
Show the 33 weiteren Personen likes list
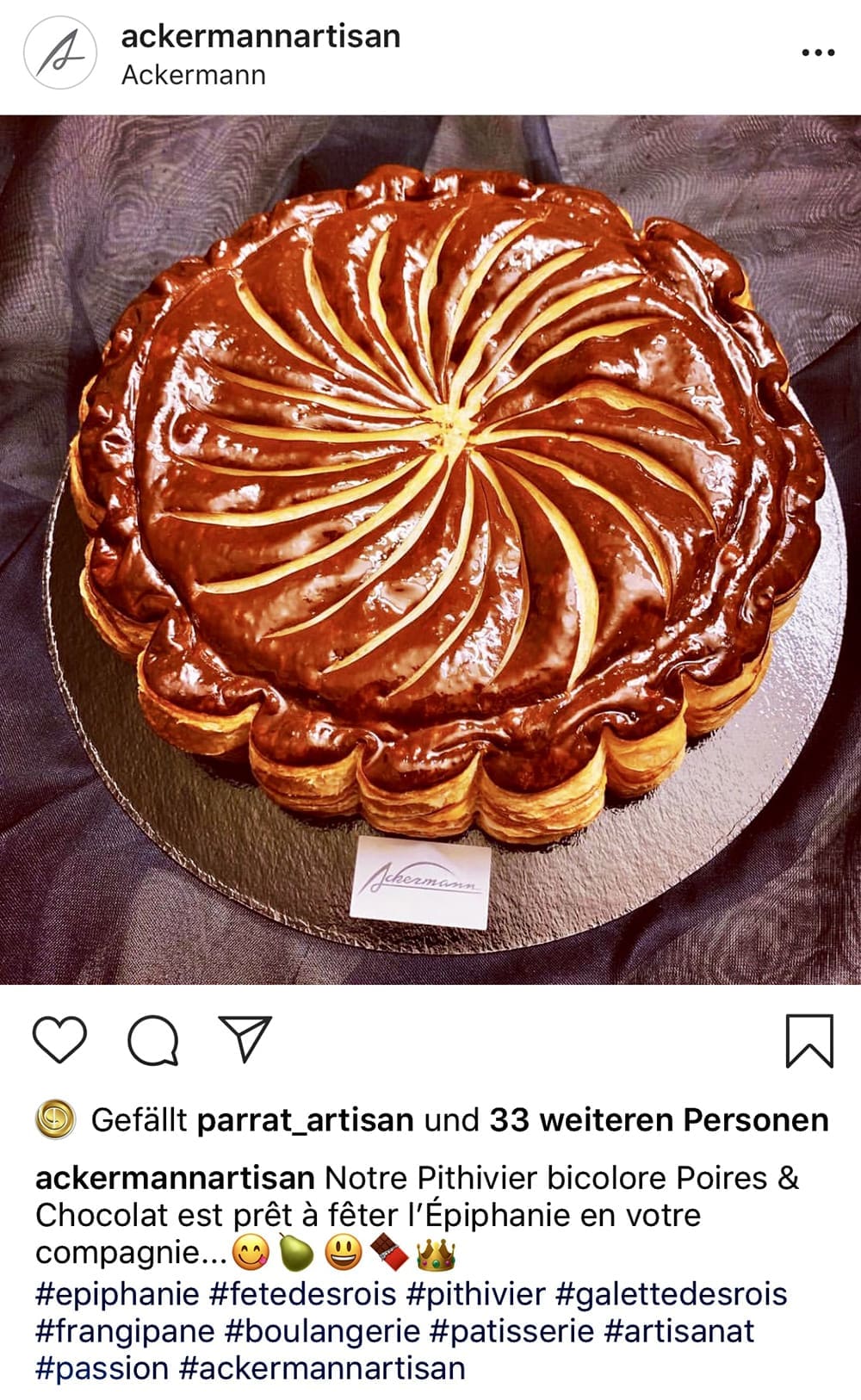tap(659, 1120)
